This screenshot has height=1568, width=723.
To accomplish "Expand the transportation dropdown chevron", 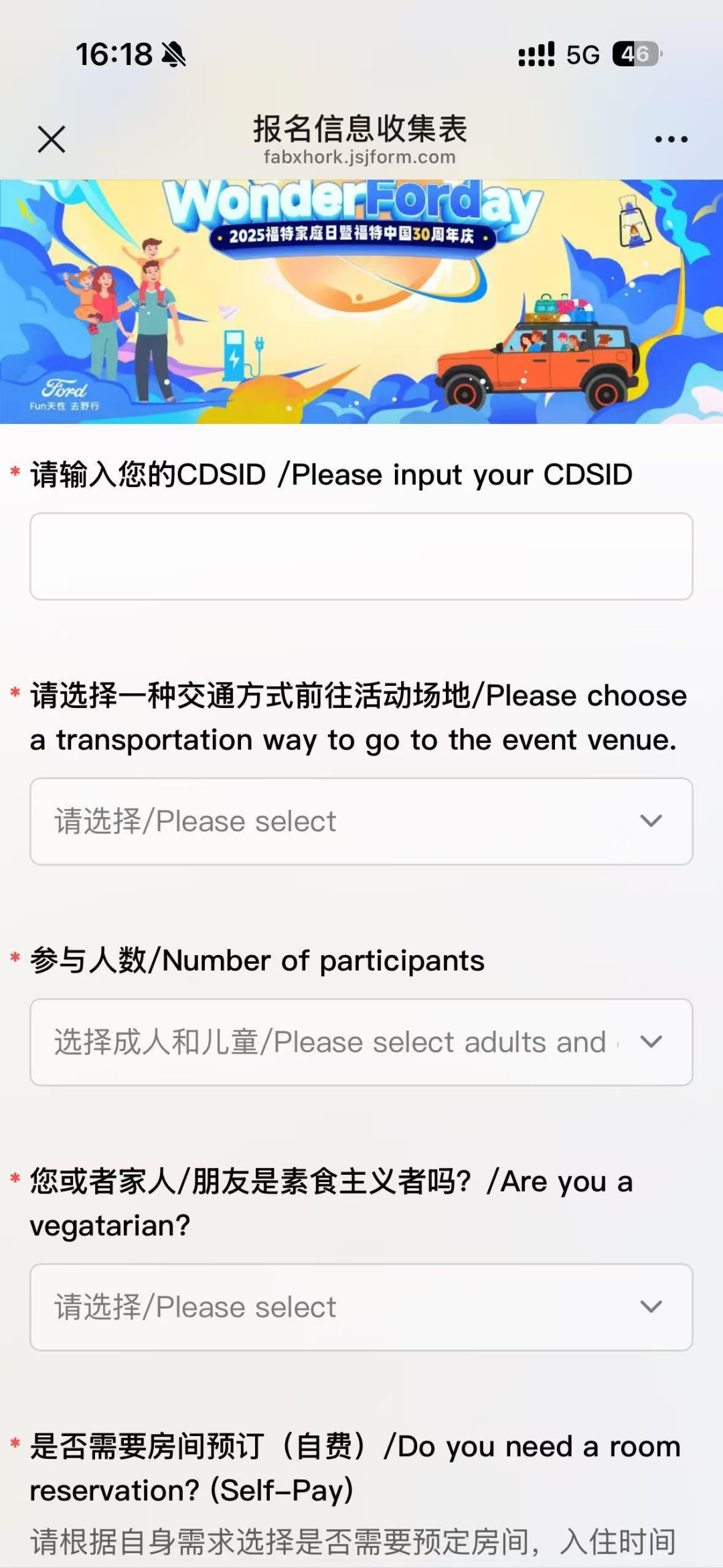I will pos(651,820).
